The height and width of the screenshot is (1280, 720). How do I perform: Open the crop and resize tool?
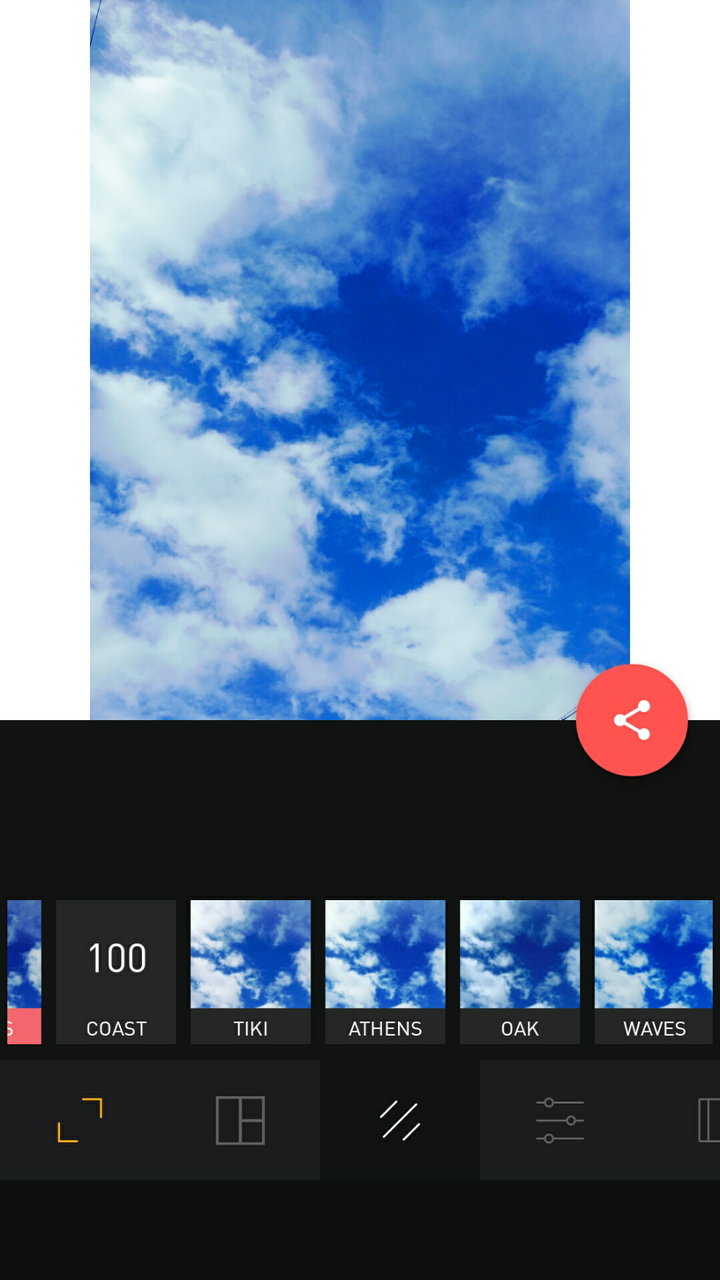click(x=80, y=1120)
